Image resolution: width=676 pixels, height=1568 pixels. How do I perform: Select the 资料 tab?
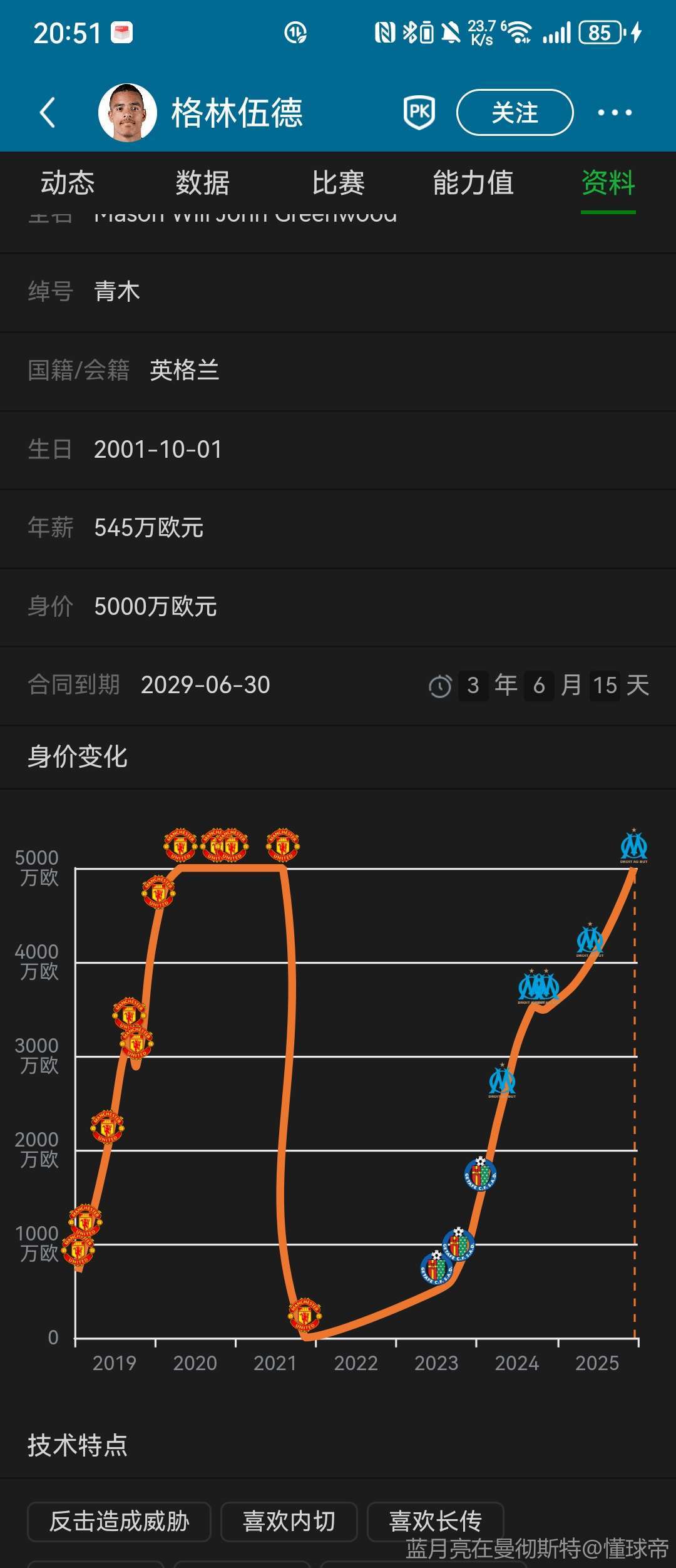click(608, 183)
